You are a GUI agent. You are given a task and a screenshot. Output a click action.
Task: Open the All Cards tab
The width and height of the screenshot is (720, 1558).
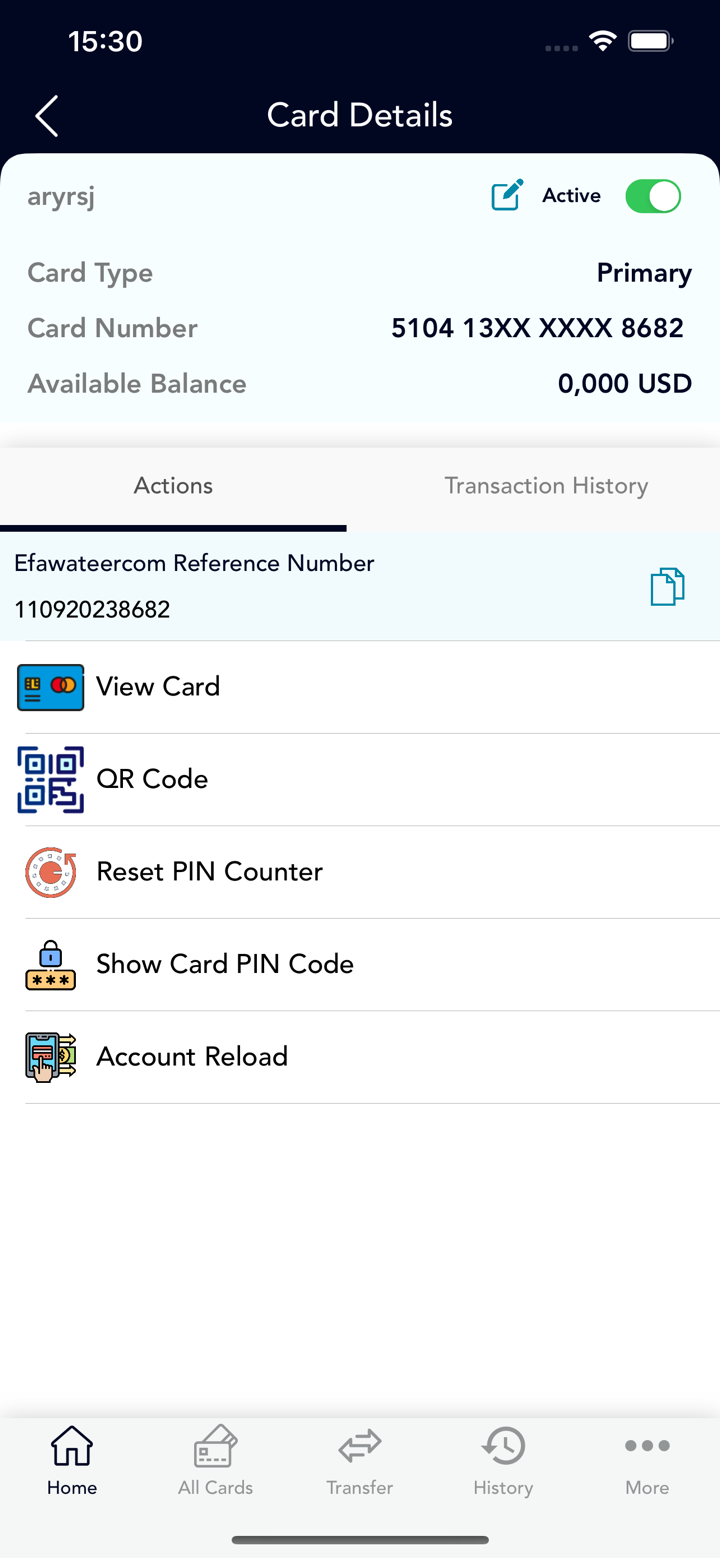click(215, 1461)
